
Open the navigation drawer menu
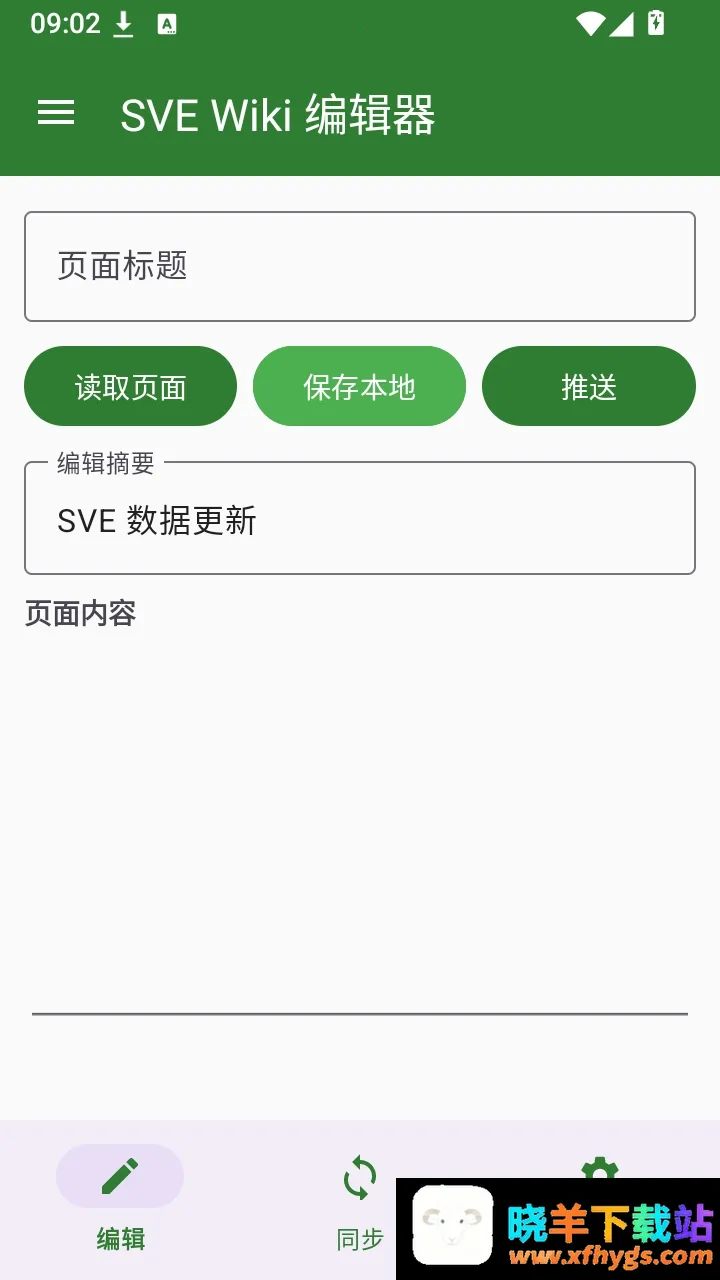[56, 113]
